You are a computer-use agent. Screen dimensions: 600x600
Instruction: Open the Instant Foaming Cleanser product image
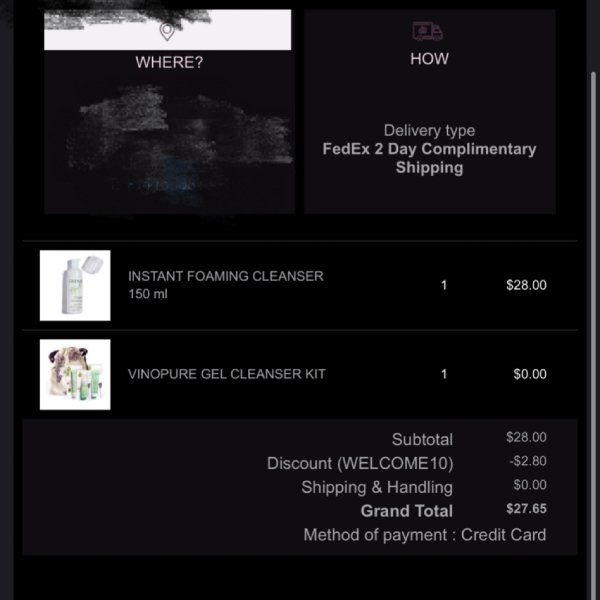(75, 285)
